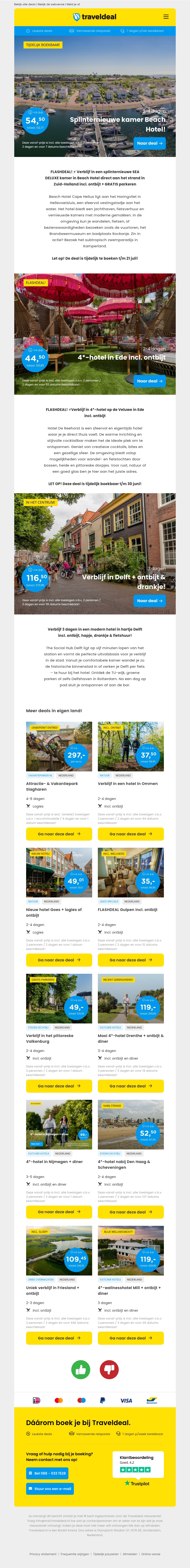Call Traveldeal via 'Bel 085 - 033 1528'

tap(47, 1473)
